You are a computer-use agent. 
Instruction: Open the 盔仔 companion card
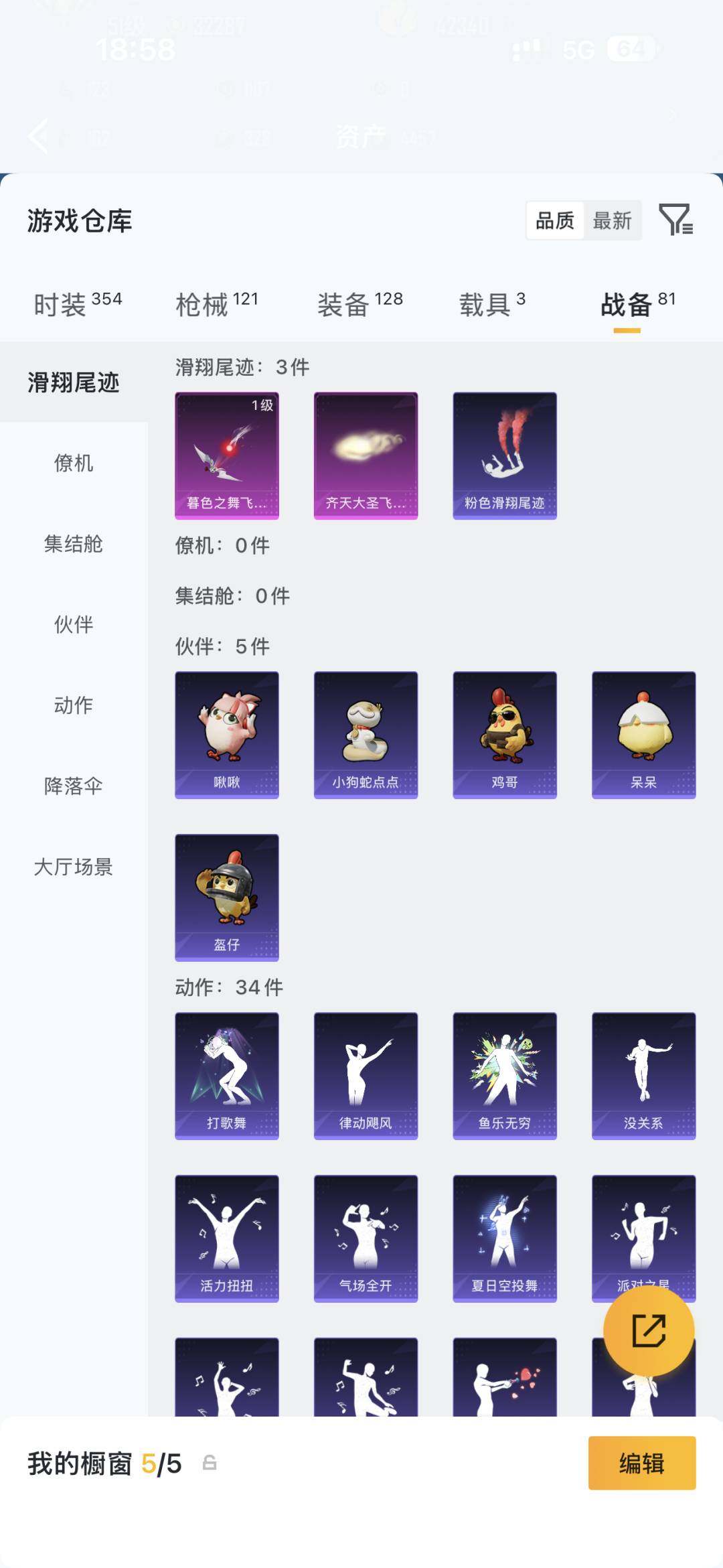(226, 898)
